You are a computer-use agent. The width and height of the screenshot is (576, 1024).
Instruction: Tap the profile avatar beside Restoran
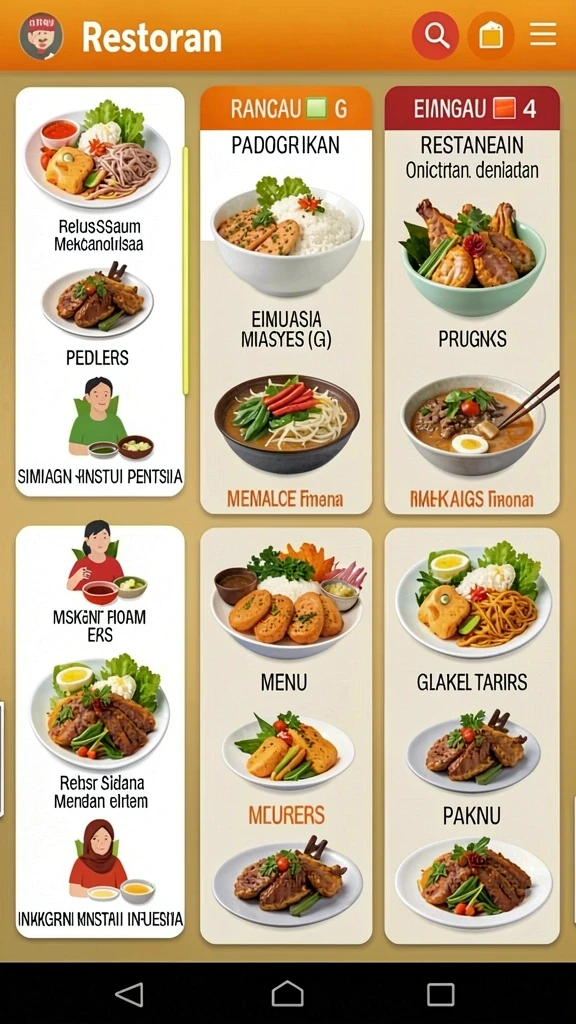click(x=41, y=36)
